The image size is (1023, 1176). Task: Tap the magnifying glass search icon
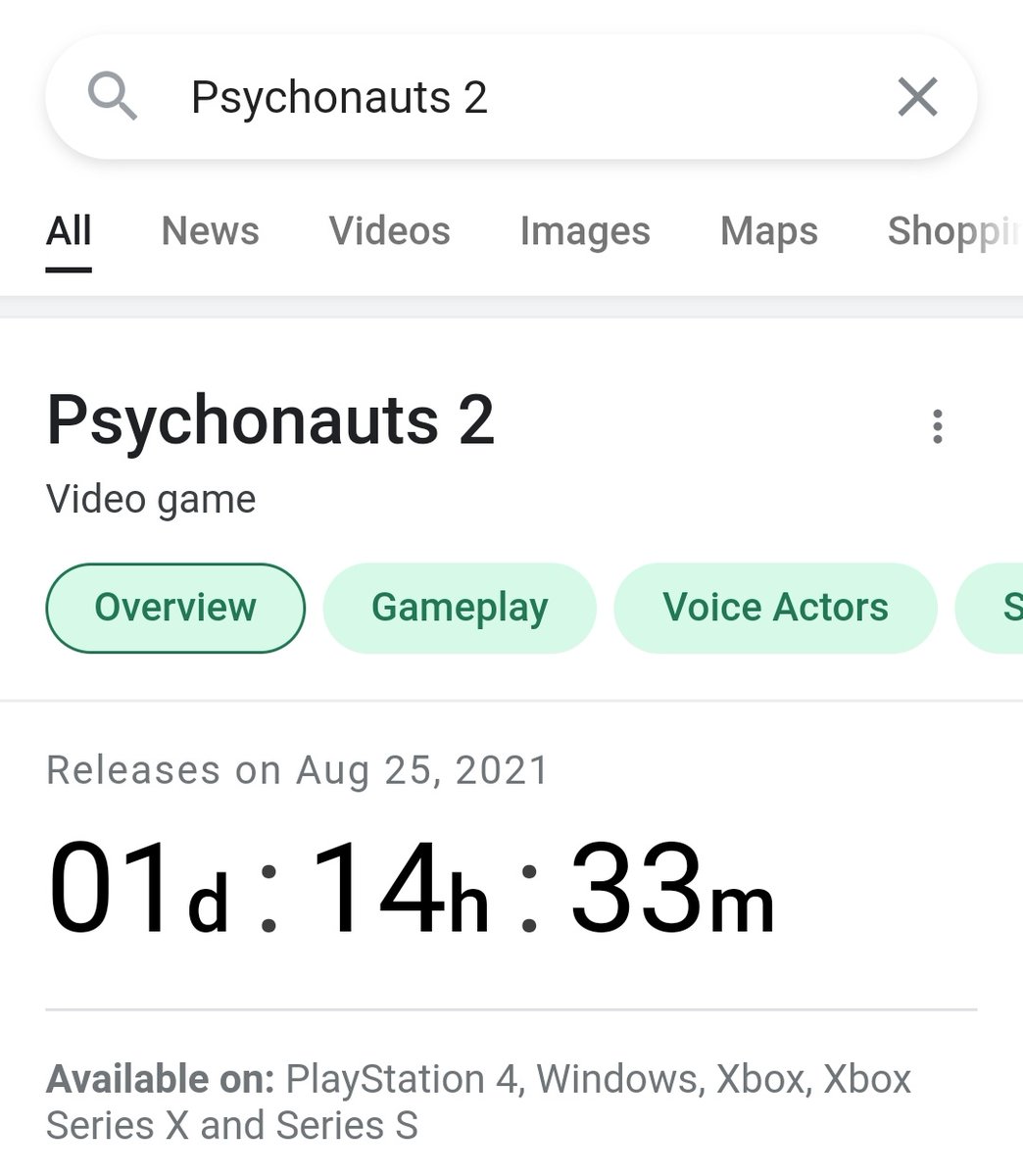[112, 97]
